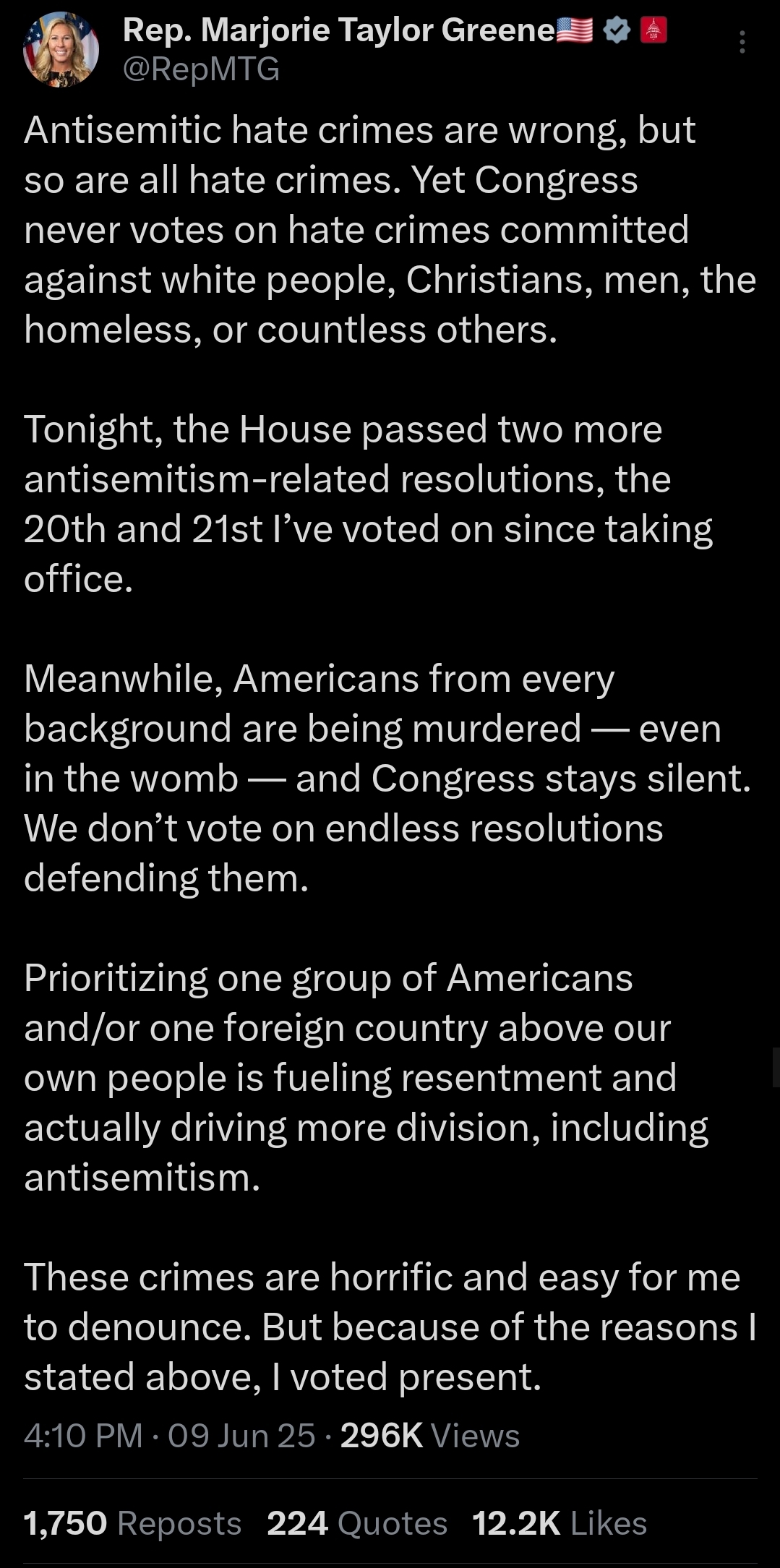Open the tweet's three-dot overflow menu
The image size is (780, 1568).
(x=742, y=43)
